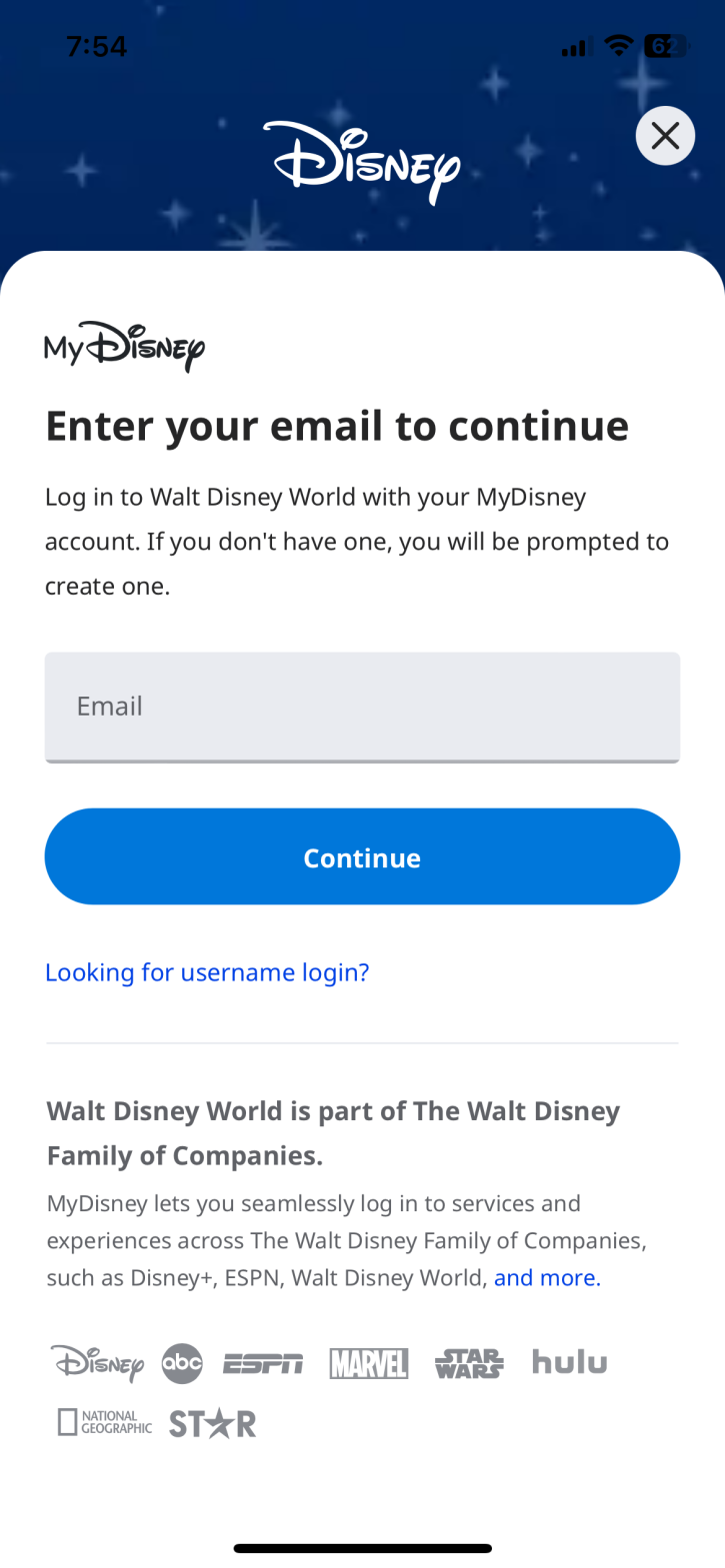The width and height of the screenshot is (725, 1568).
Task: Select the STAR logo
Action: pos(212,1421)
